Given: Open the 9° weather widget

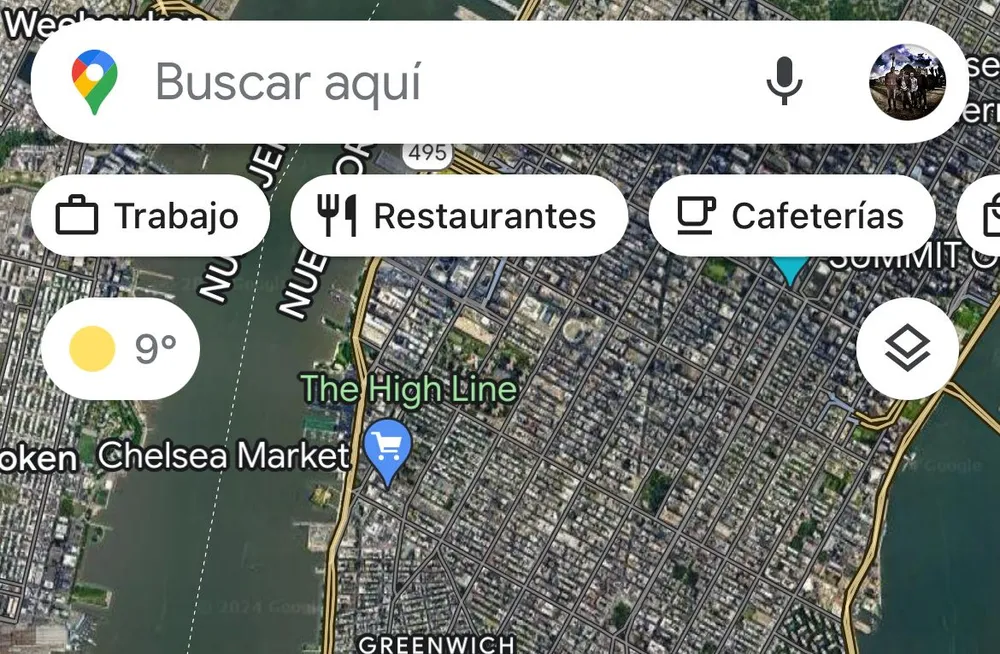Looking at the screenshot, I should pyautogui.click(x=121, y=349).
